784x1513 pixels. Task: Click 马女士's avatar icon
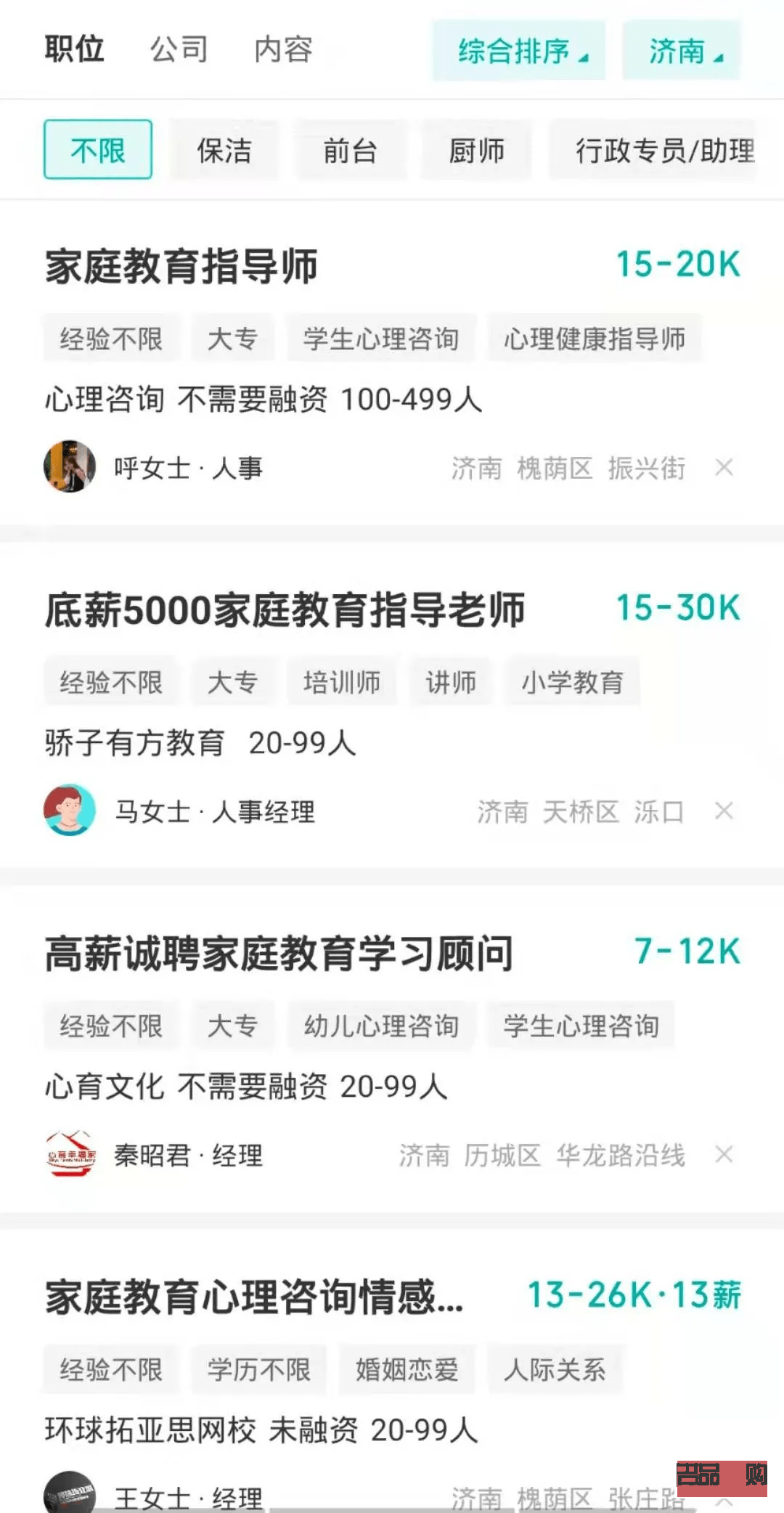point(70,811)
